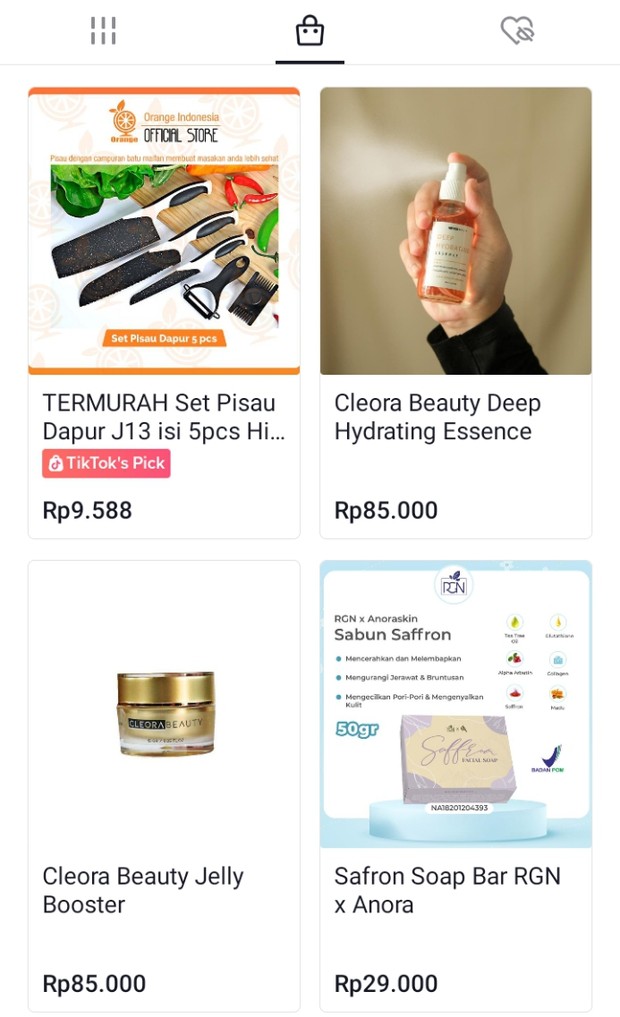View Cleora Beauty Deep Hydrating Essence

455,312
